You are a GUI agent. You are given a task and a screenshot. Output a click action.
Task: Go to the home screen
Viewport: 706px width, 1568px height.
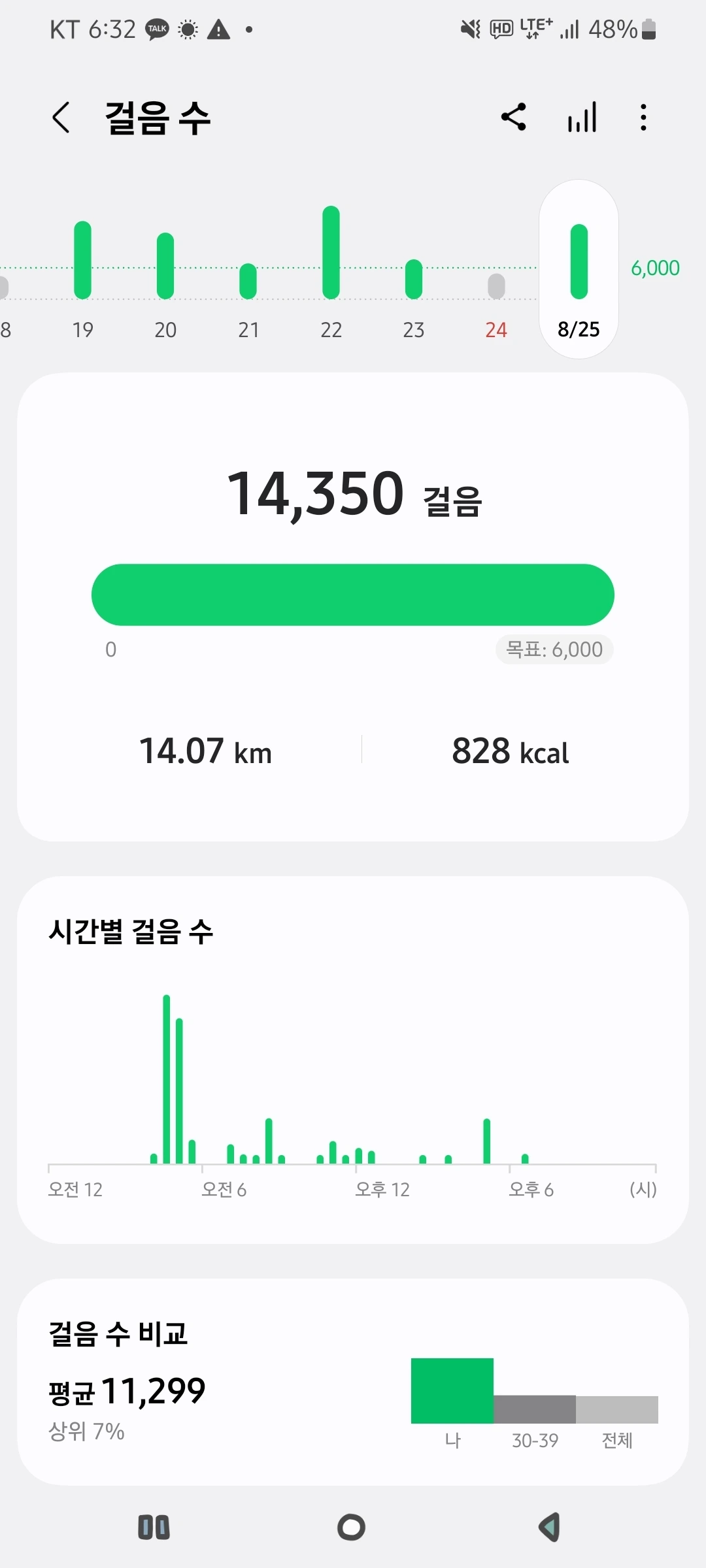[352, 1527]
